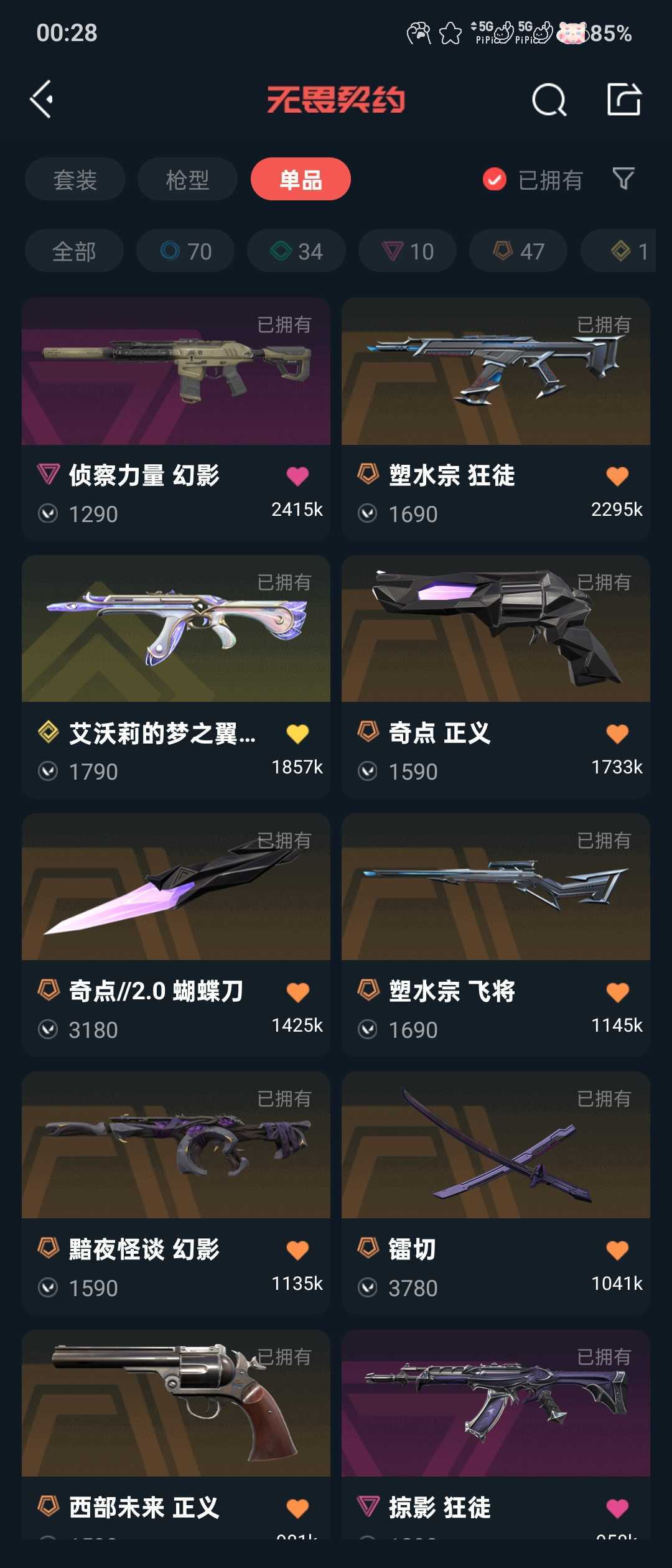Go back using the top-left arrow
This screenshot has width=672, height=1568.
pyautogui.click(x=42, y=100)
